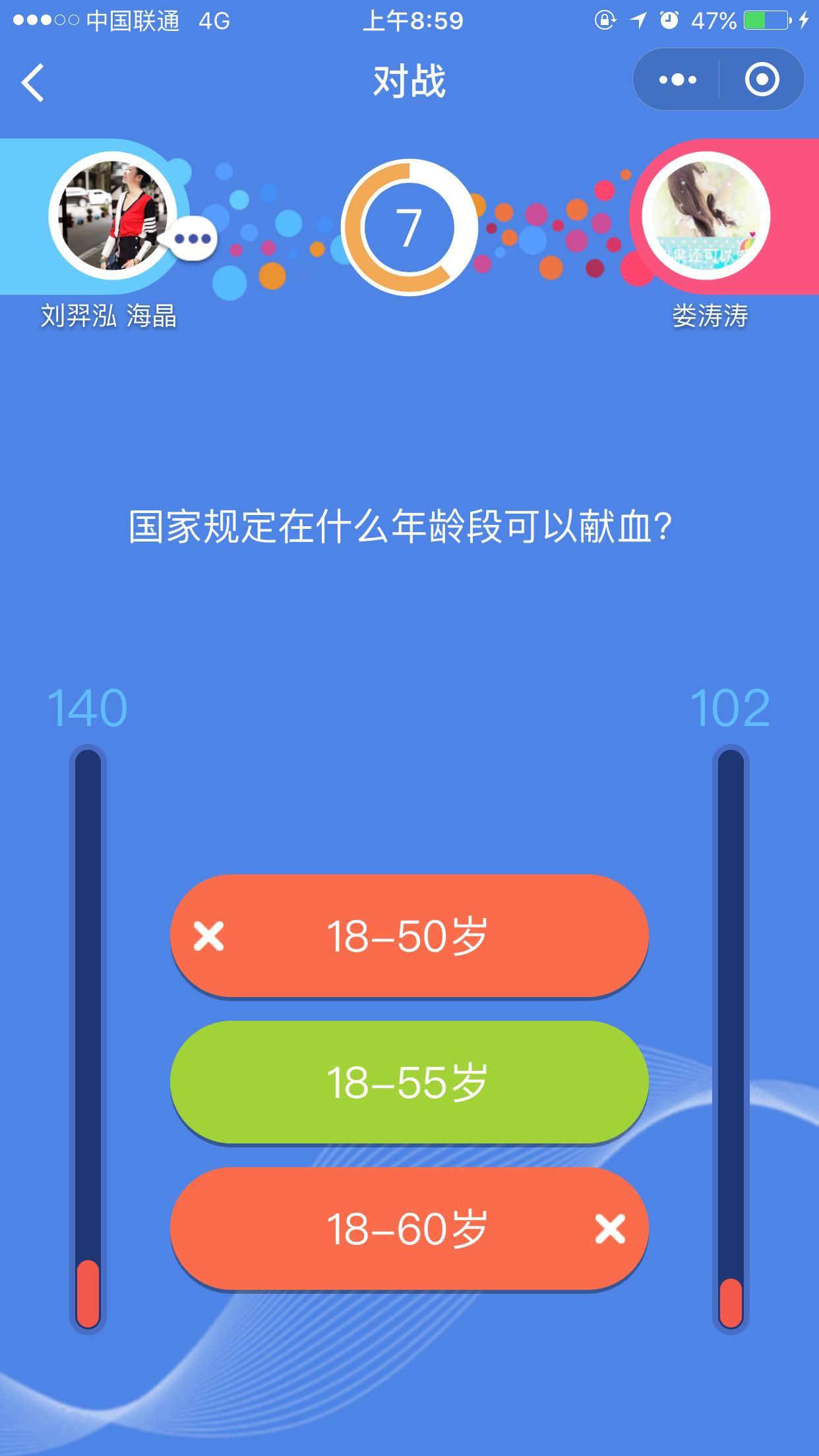Select the answer 18-55岁
Viewport: 819px width, 1456px height.
coord(409,1082)
